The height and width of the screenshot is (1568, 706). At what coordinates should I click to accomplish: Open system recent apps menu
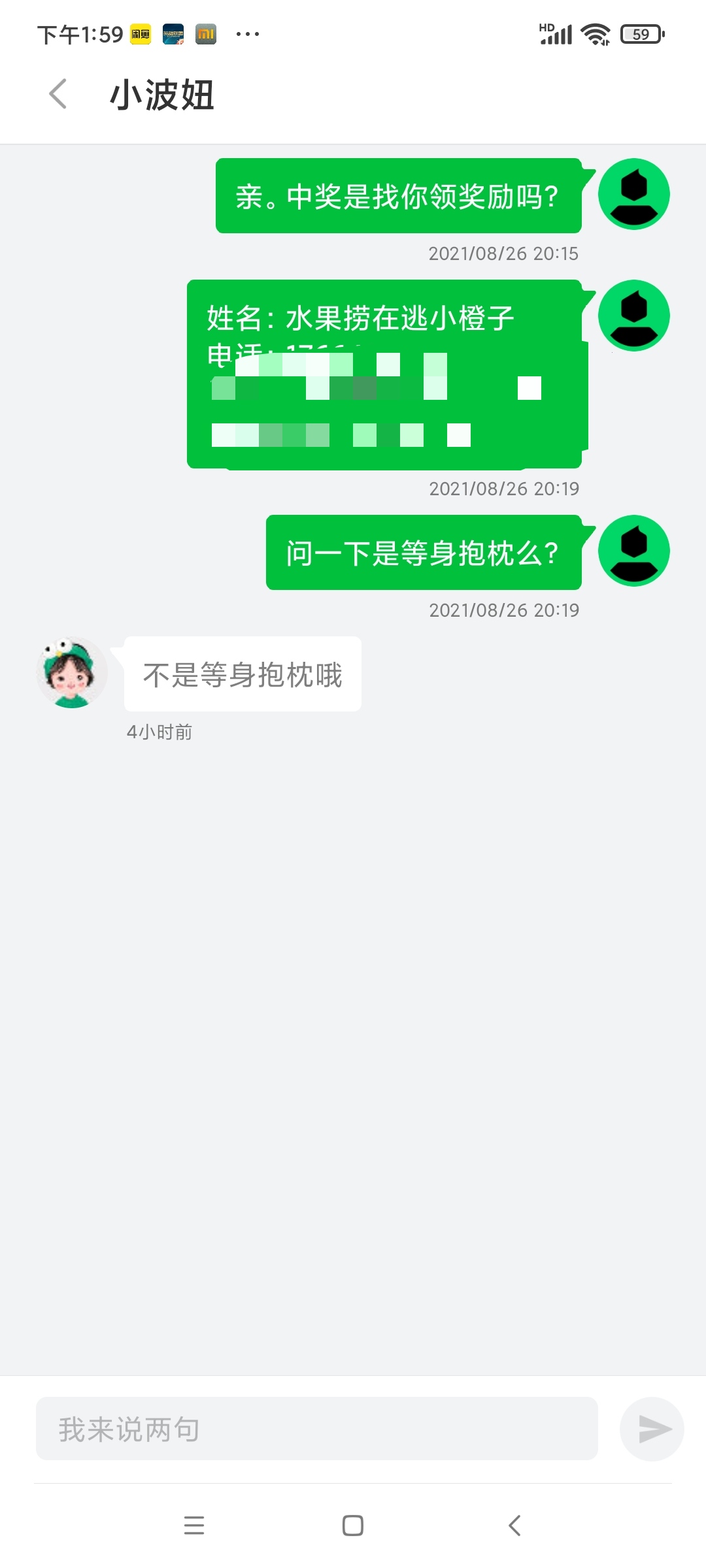(194, 1525)
